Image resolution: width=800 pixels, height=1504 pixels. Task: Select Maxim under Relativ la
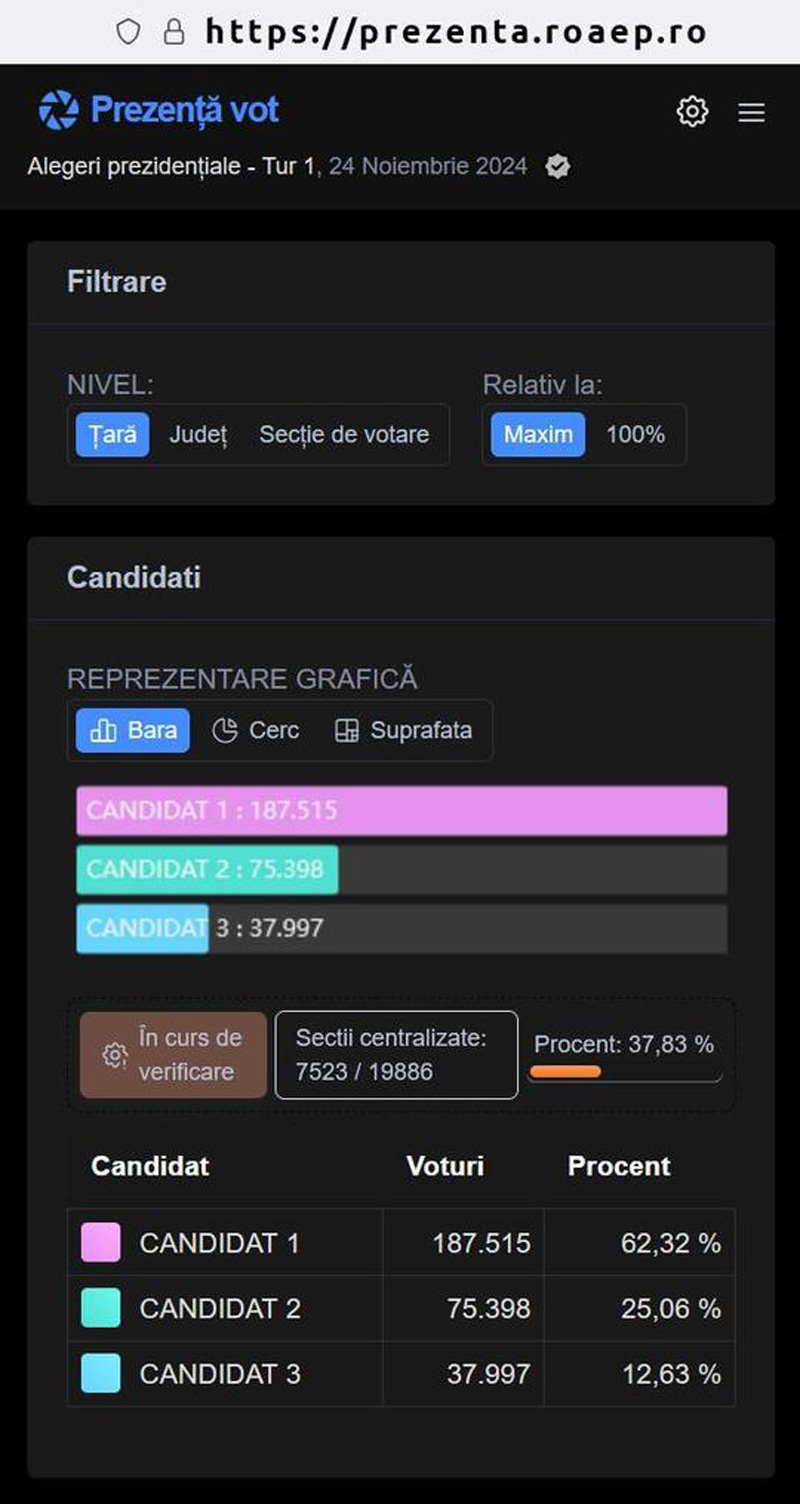click(538, 435)
